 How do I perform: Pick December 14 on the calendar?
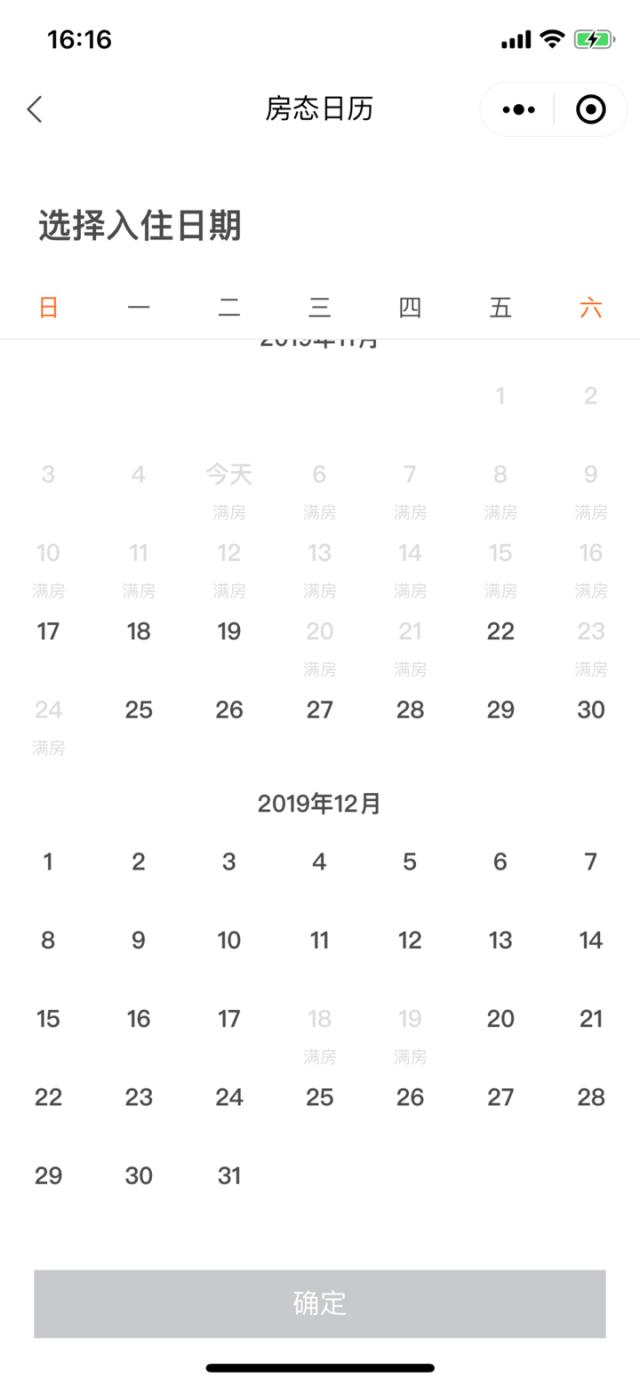tap(591, 940)
